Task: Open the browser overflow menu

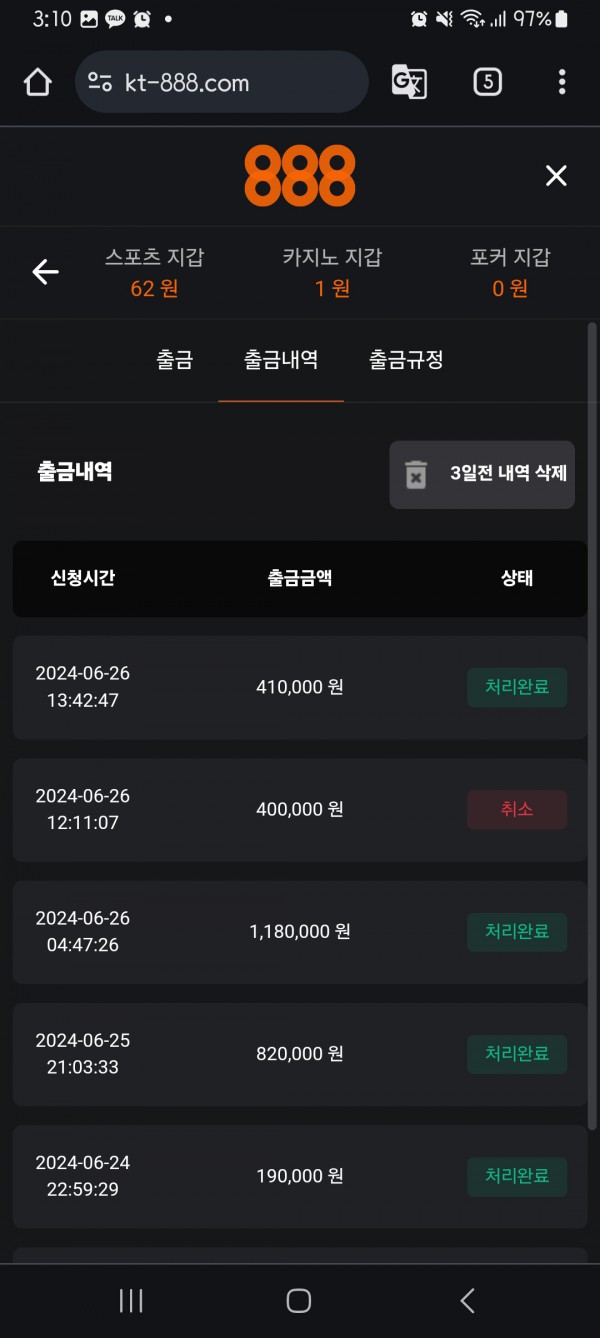Action: tap(562, 82)
